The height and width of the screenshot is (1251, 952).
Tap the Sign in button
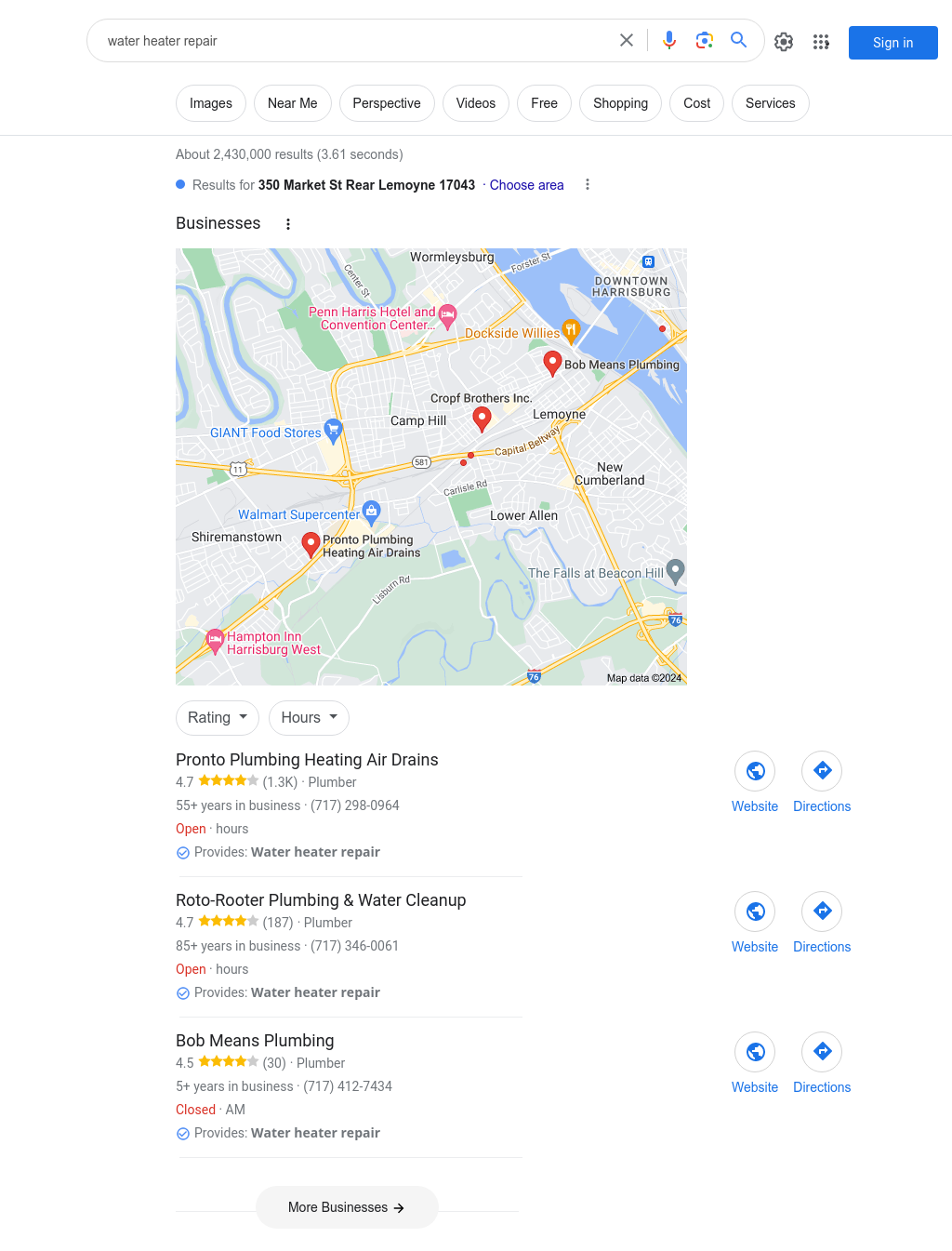click(892, 43)
